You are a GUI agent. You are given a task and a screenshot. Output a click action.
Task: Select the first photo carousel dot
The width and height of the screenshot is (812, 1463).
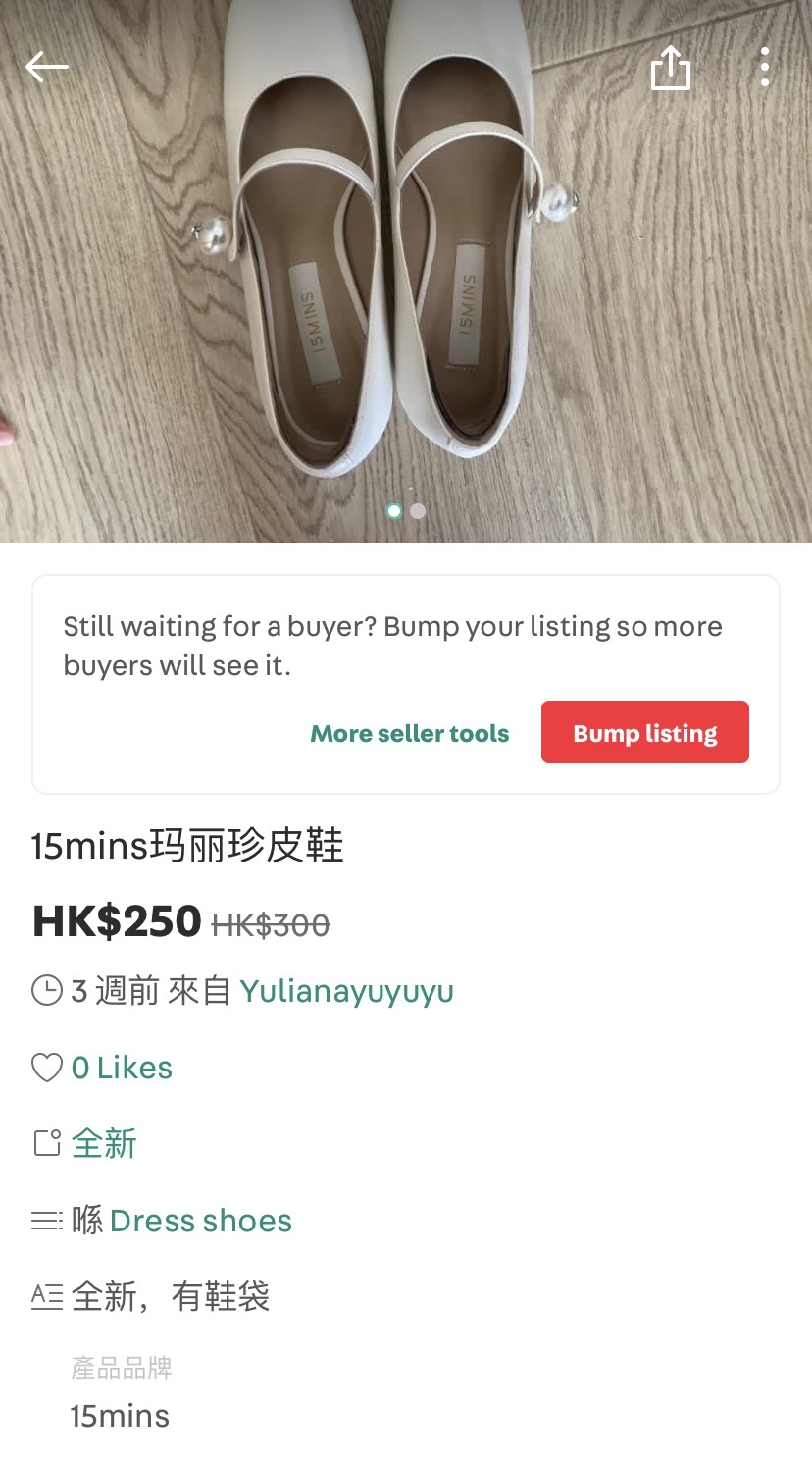pyautogui.click(x=395, y=511)
